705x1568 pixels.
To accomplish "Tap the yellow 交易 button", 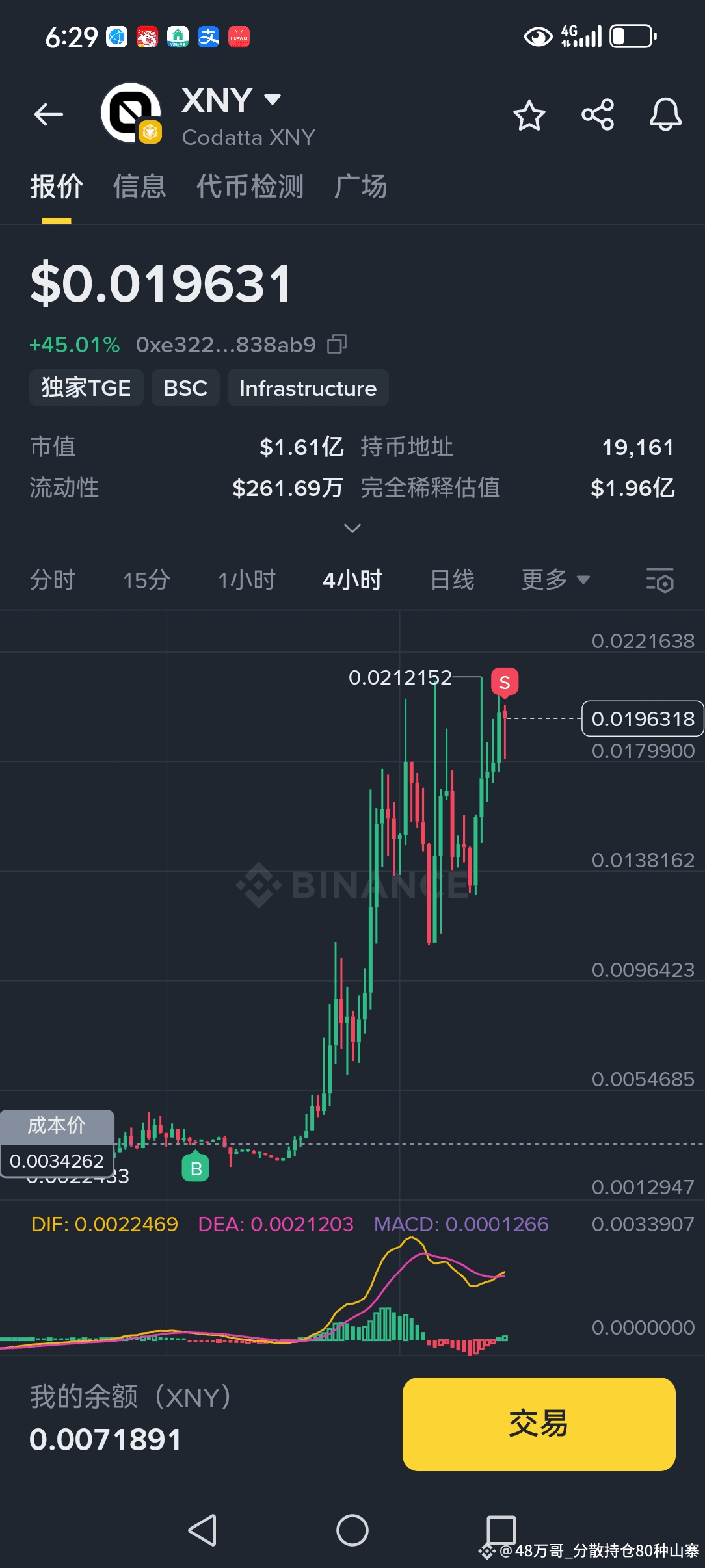I will click(539, 1424).
